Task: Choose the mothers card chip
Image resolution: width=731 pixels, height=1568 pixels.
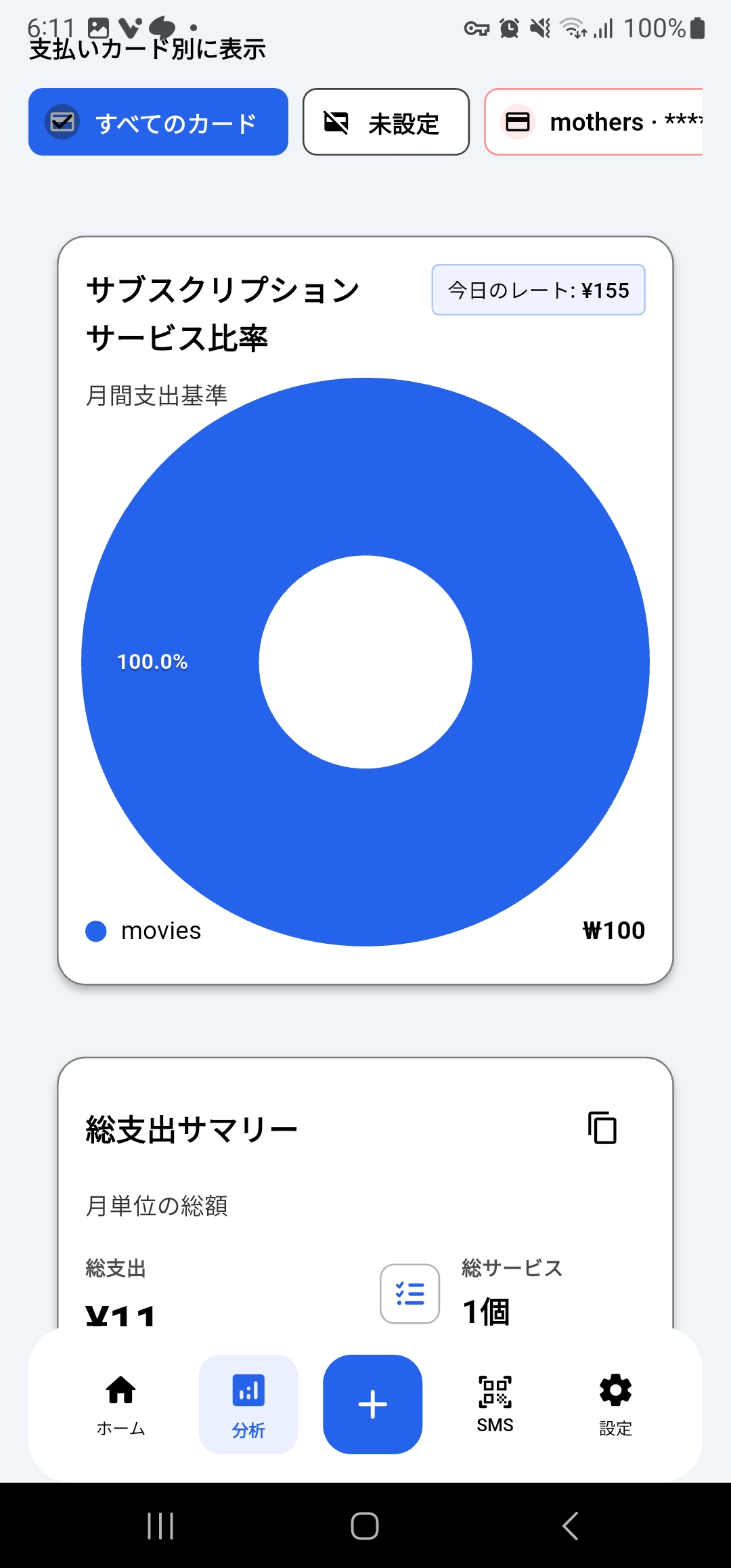Action: click(594, 122)
